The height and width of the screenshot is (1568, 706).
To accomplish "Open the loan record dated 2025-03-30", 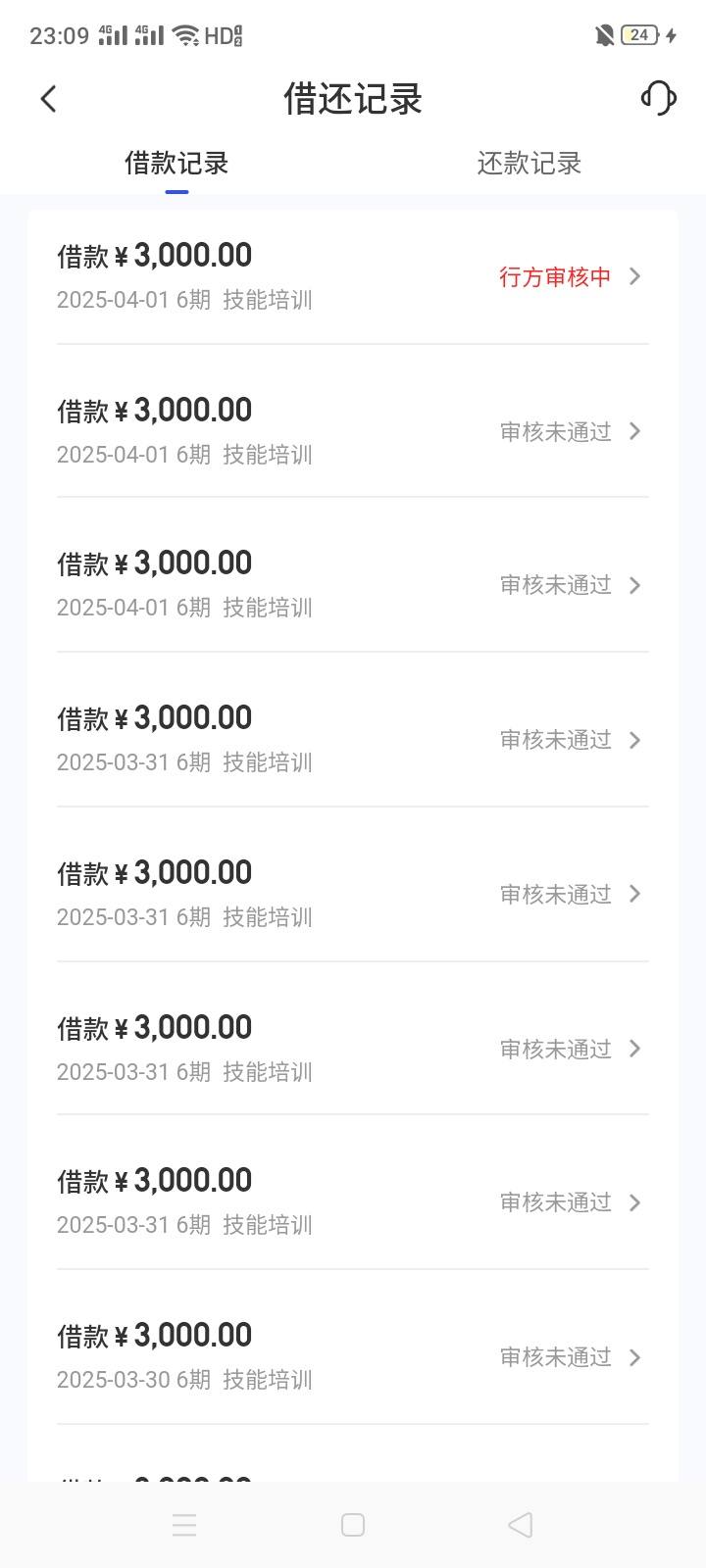I will point(353,1355).
